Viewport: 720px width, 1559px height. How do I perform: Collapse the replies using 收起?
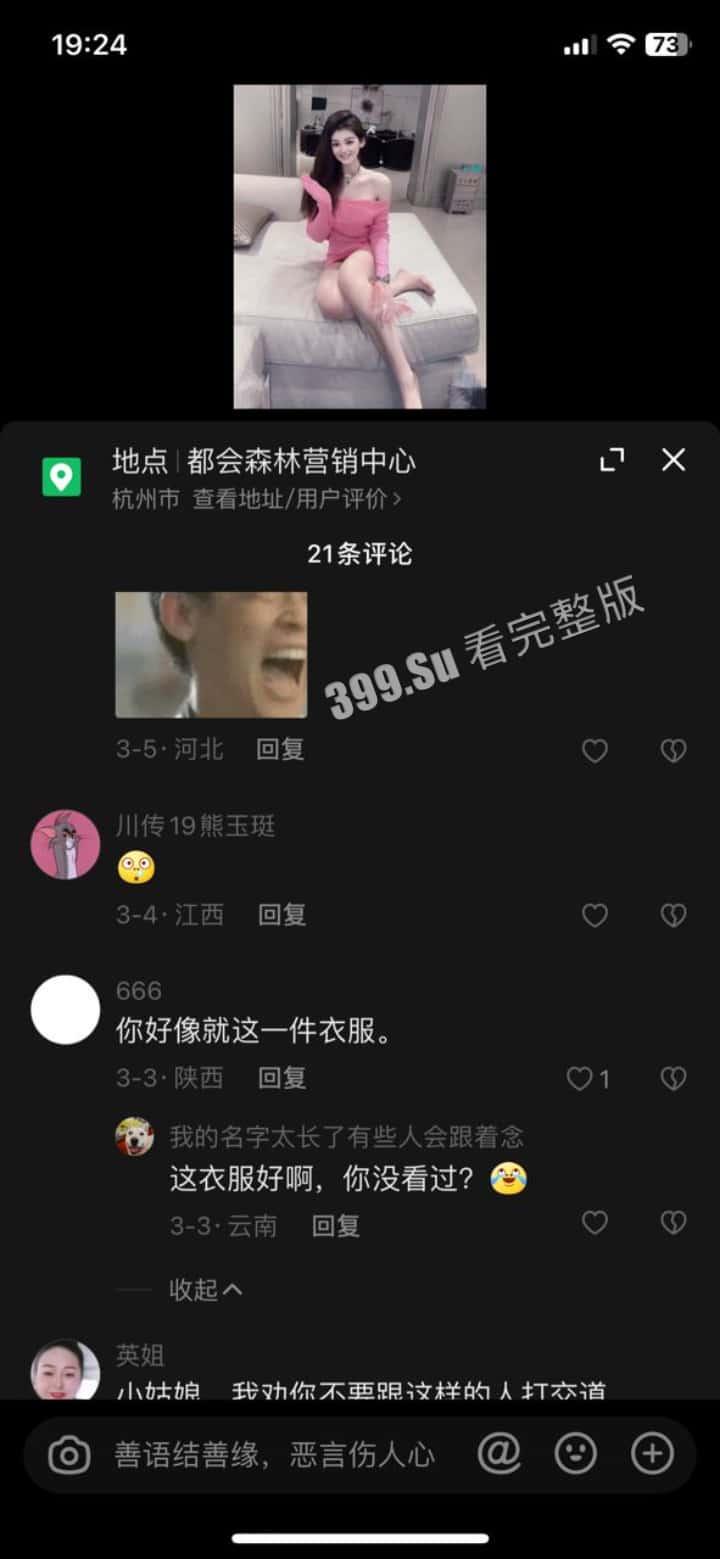[206, 1290]
